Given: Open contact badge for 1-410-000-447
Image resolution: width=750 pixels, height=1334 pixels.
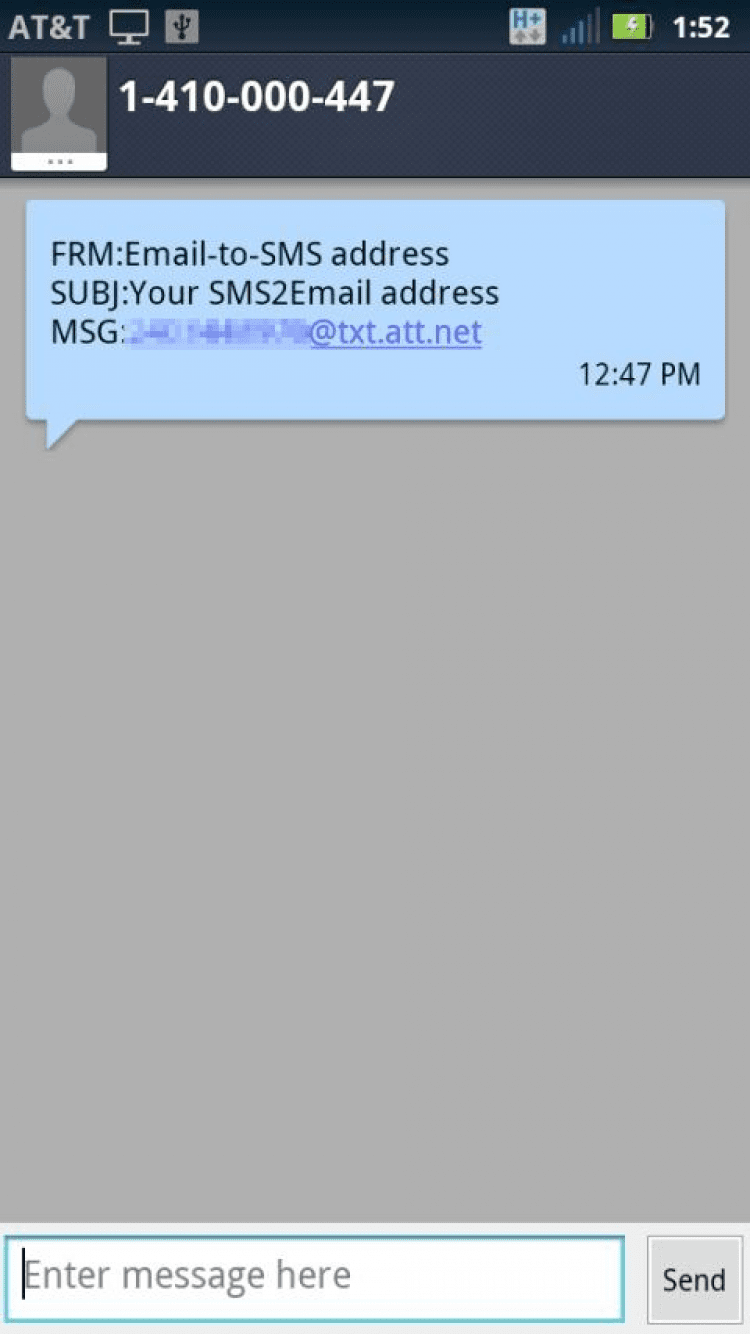Looking at the screenshot, I should pos(58,114).
